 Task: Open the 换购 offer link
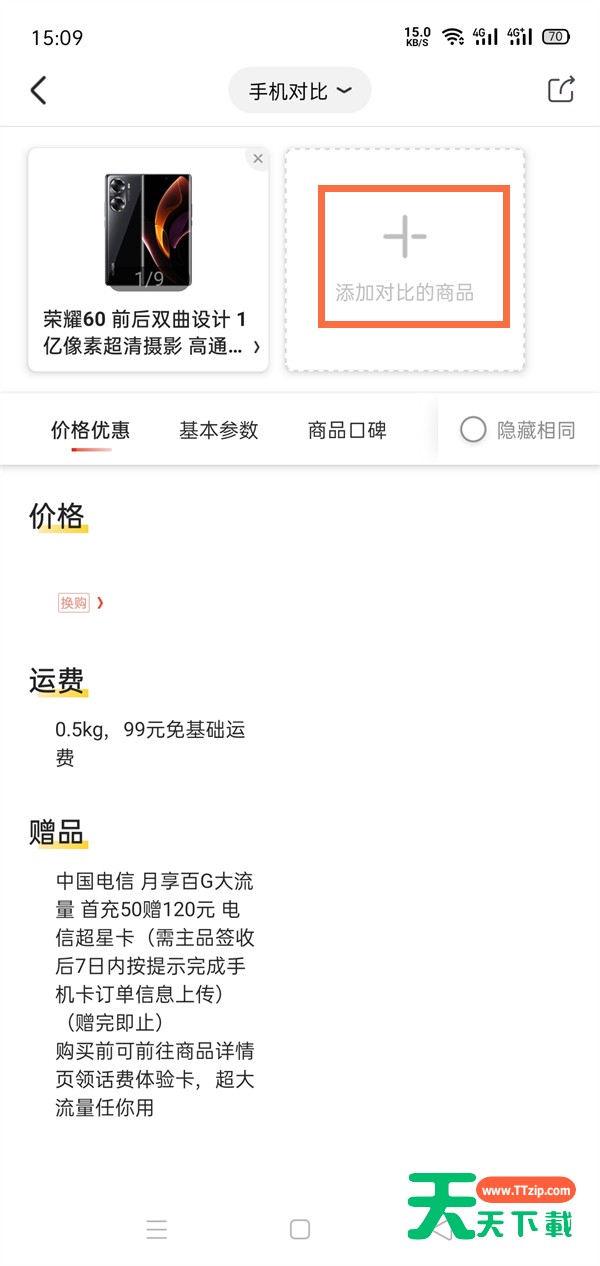pos(80,602)
